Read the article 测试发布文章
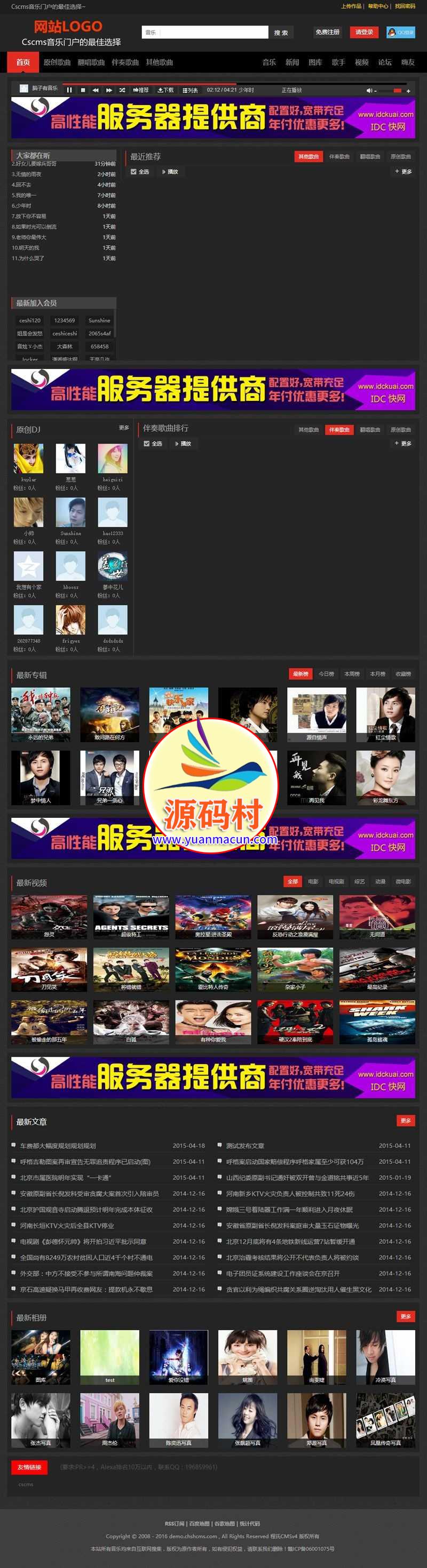Viewport: 427px width, 1568px height. pyautogui.click(x=245, y=1146)
